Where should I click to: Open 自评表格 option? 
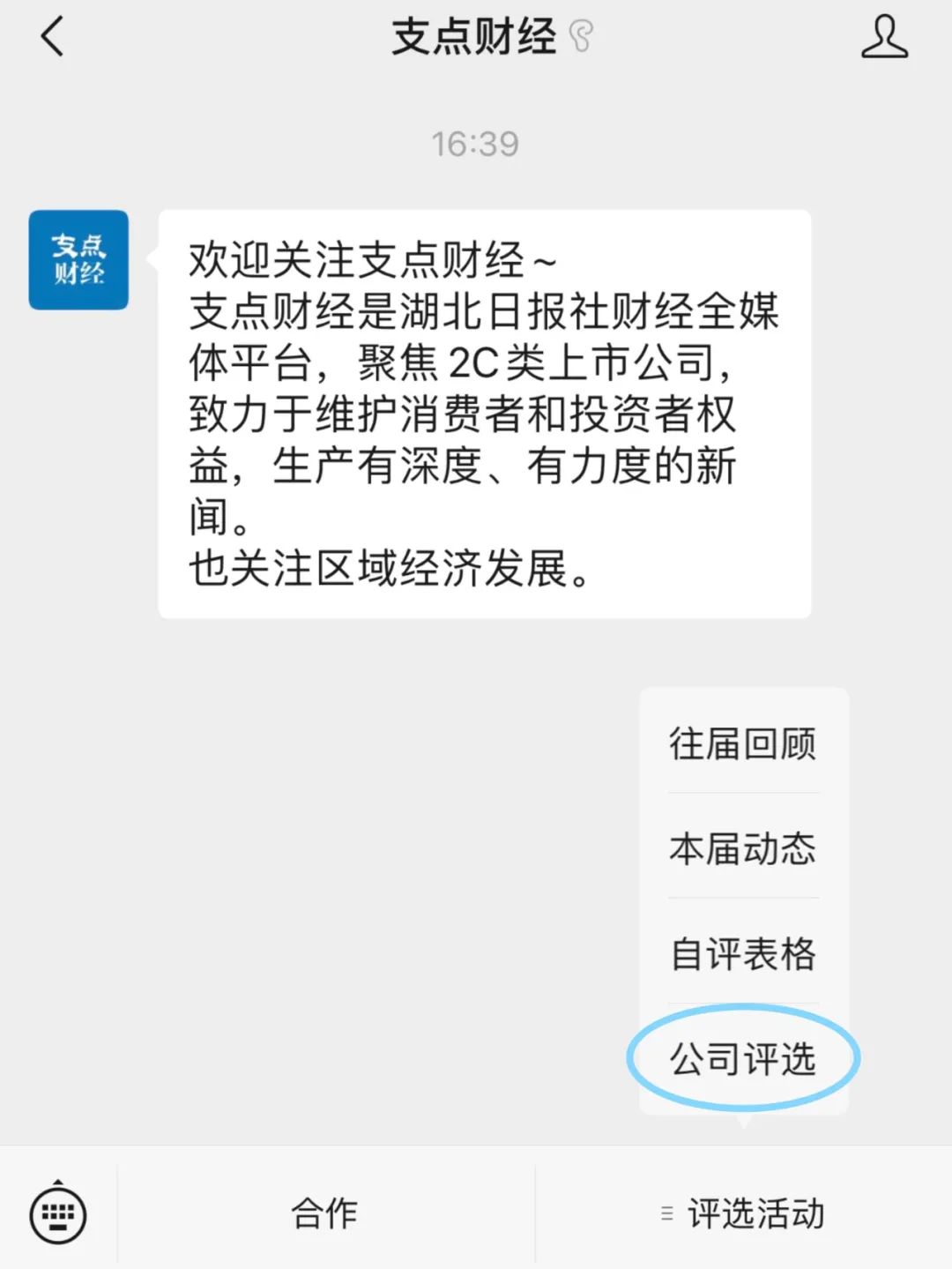click(x=743, y=953)
